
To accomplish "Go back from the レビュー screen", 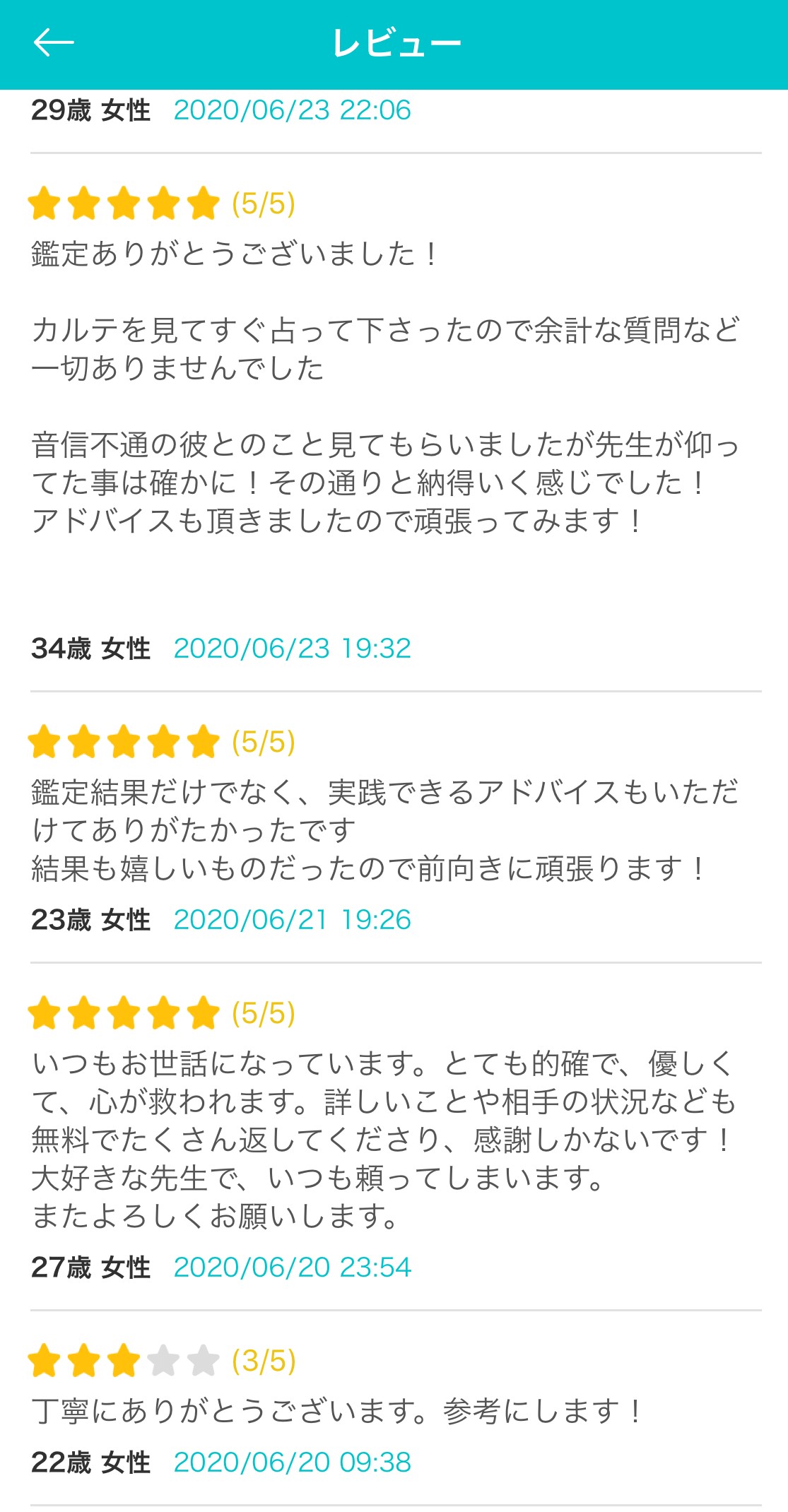I will pos(54,43).
